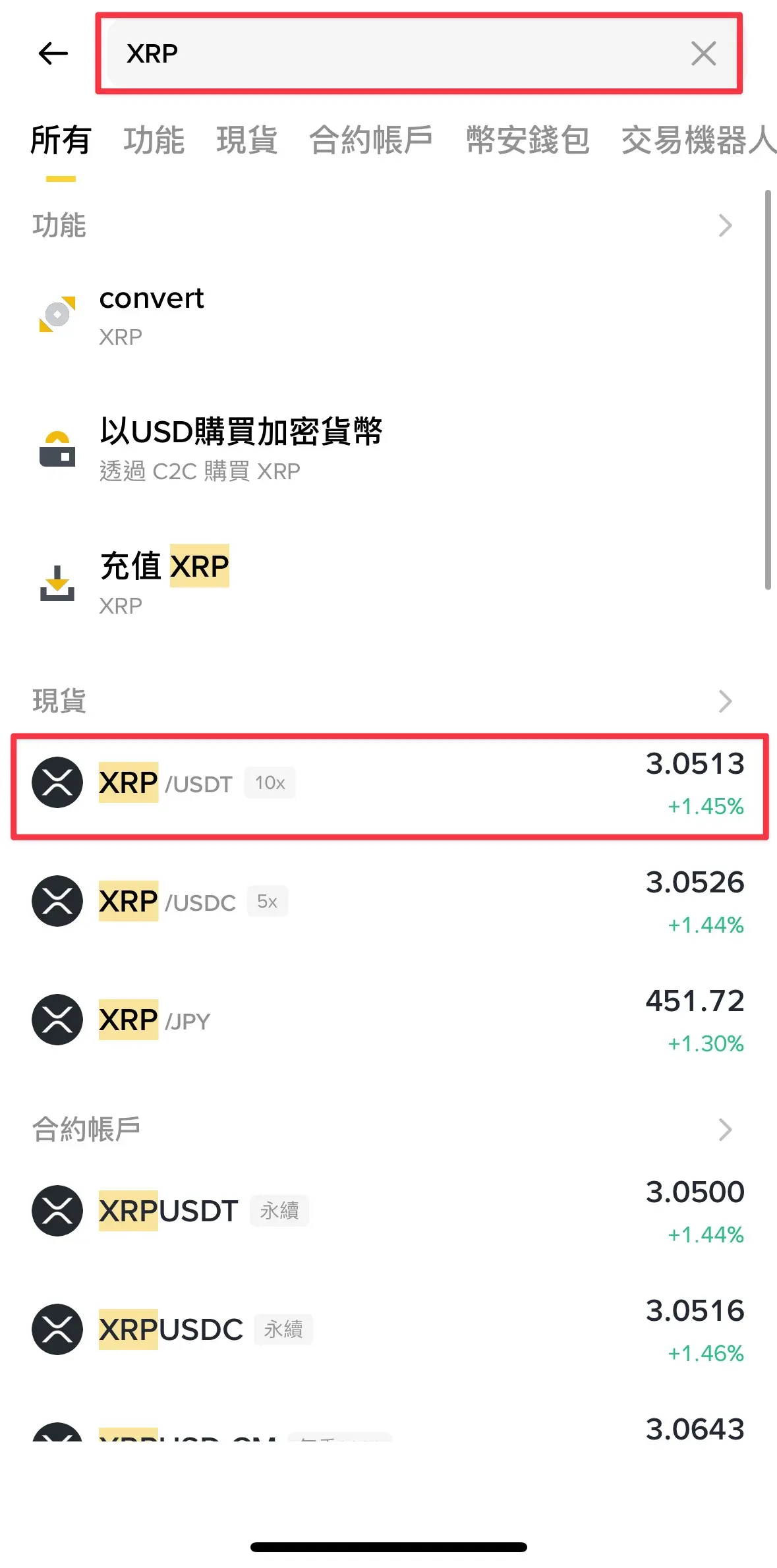Open the XRP/USDC spot pair
777x1568 pixels.
tap(389, 902)
